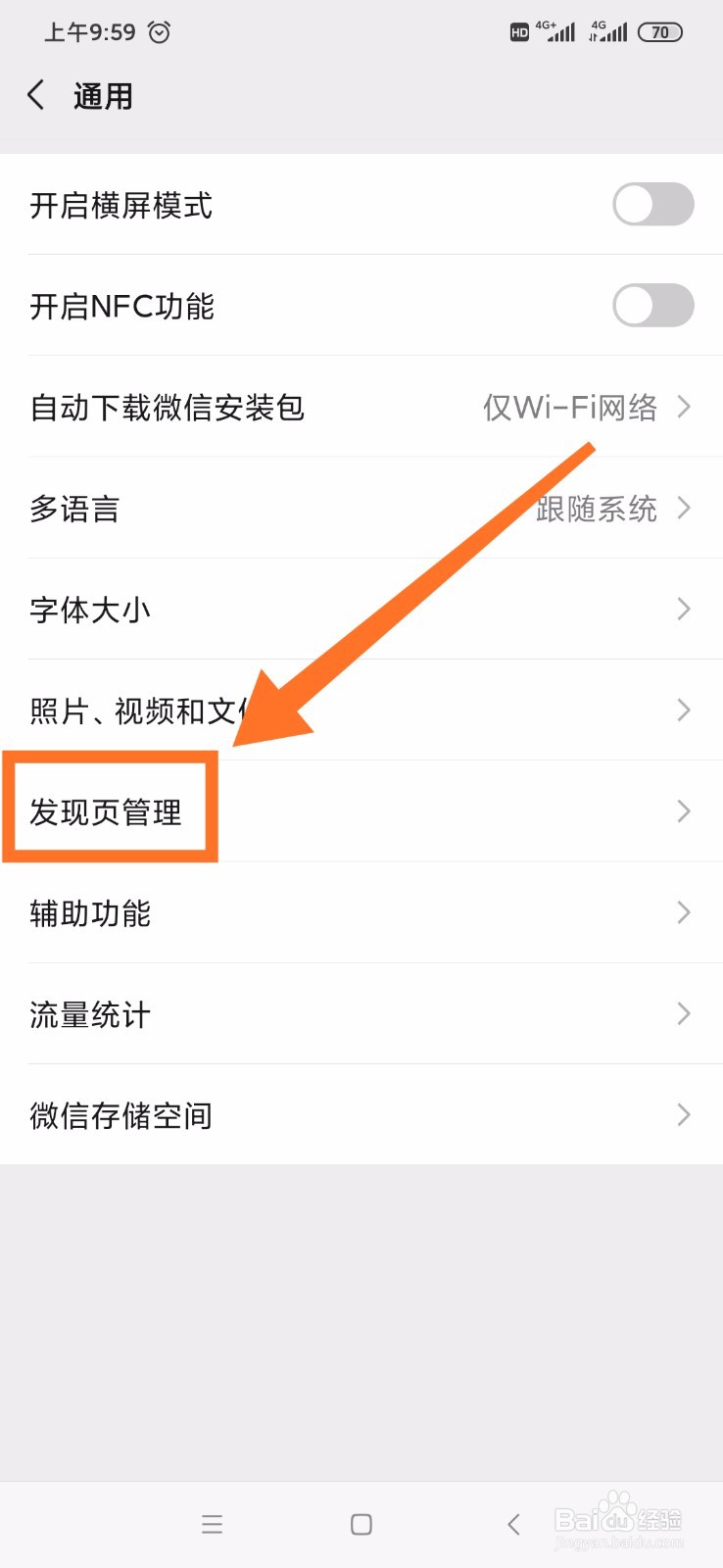Open 照片、视频和文件 settings
Image resolution: width=723 pixels, height=1568 pixels.
click(362, 710)
